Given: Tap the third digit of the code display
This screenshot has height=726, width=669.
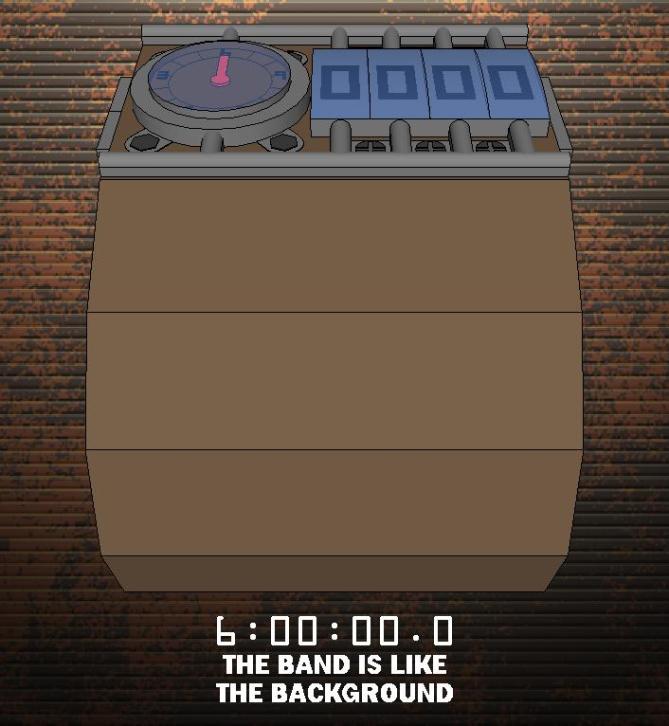Looking at the screenshot, I should [451, 83].
